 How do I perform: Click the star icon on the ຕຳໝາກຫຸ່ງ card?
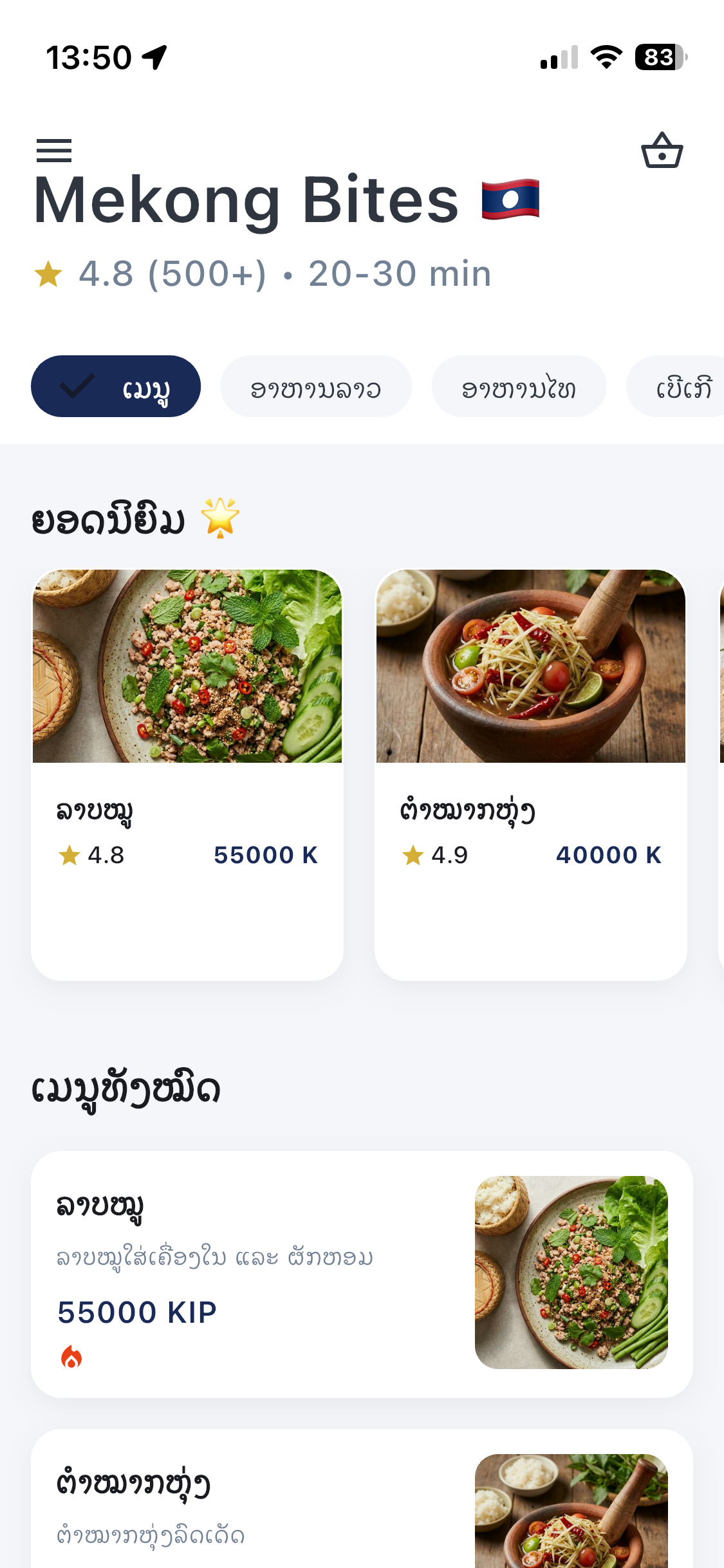412,854
